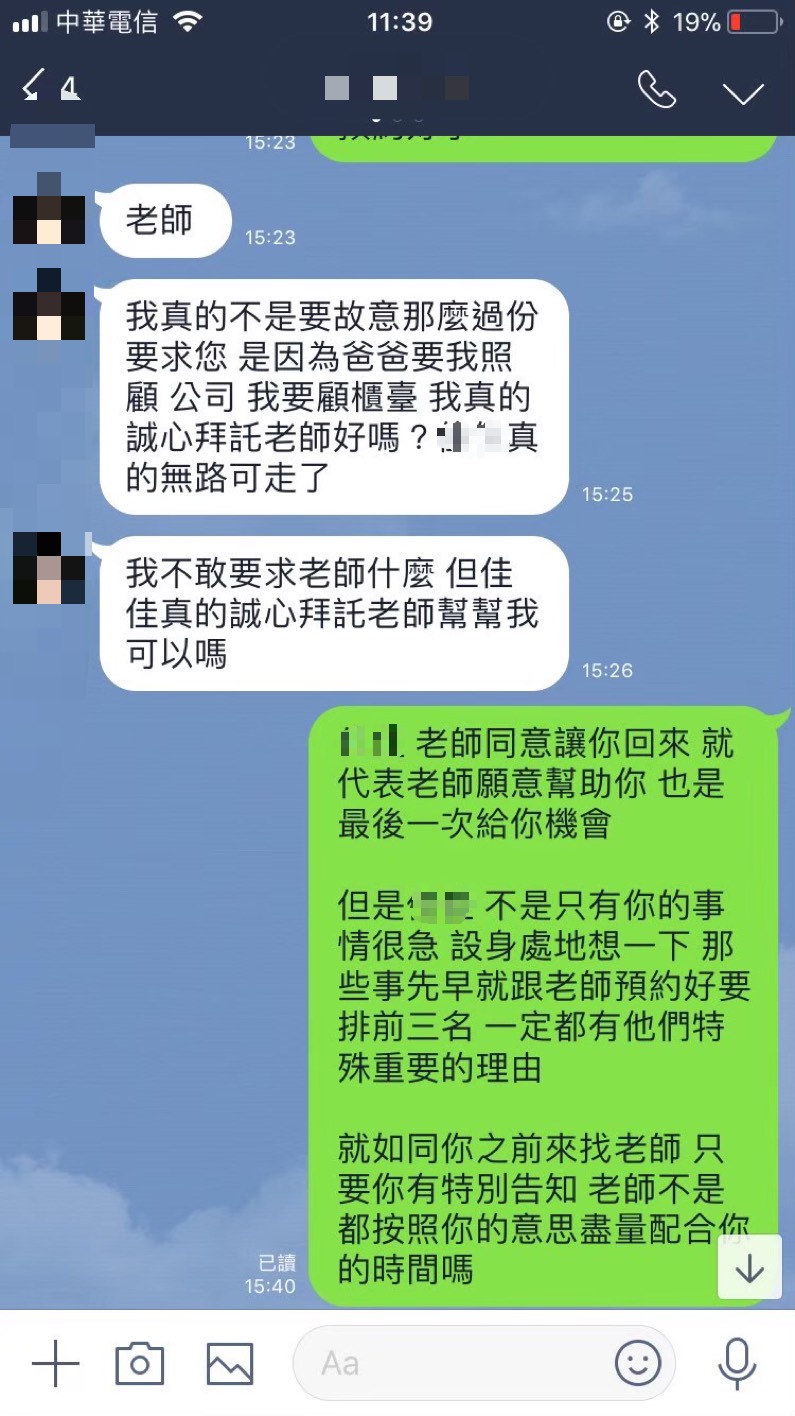795x1416 pixels.
Task: Expand the chat options chevron menu
Action: click(x=743, y=92)
